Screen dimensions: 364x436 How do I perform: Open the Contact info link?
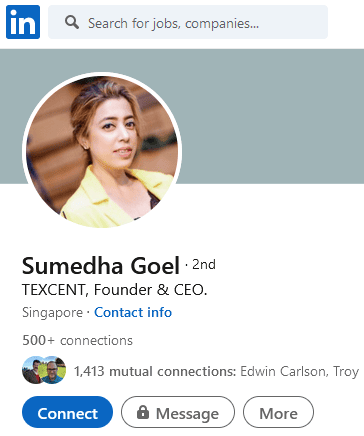133,313
